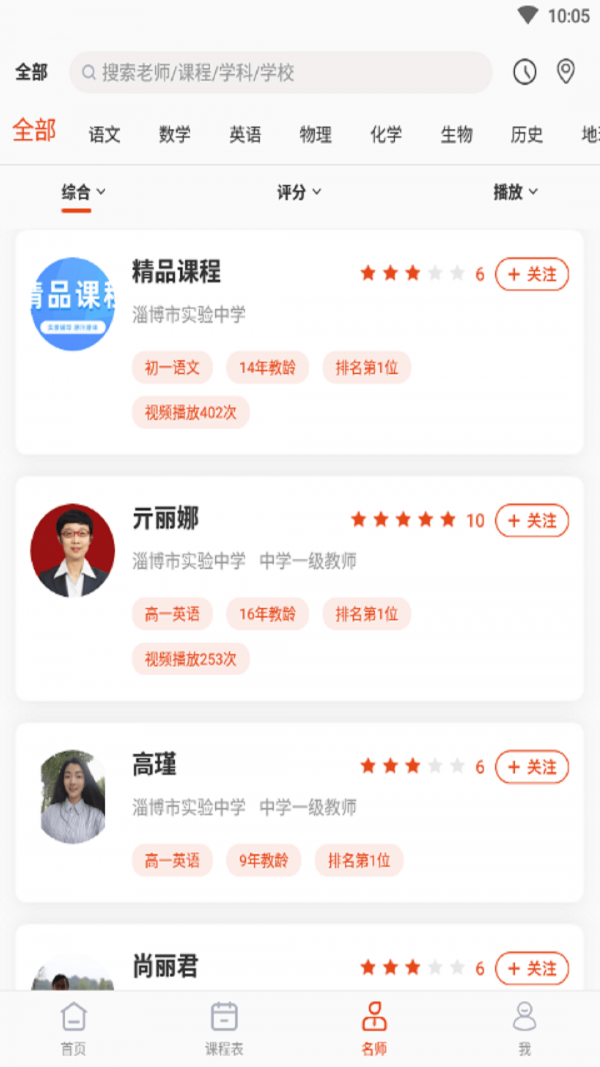Expand the 综合 sort dropdown
Screen dimensions: 600x1067
(x=83, y=192)
